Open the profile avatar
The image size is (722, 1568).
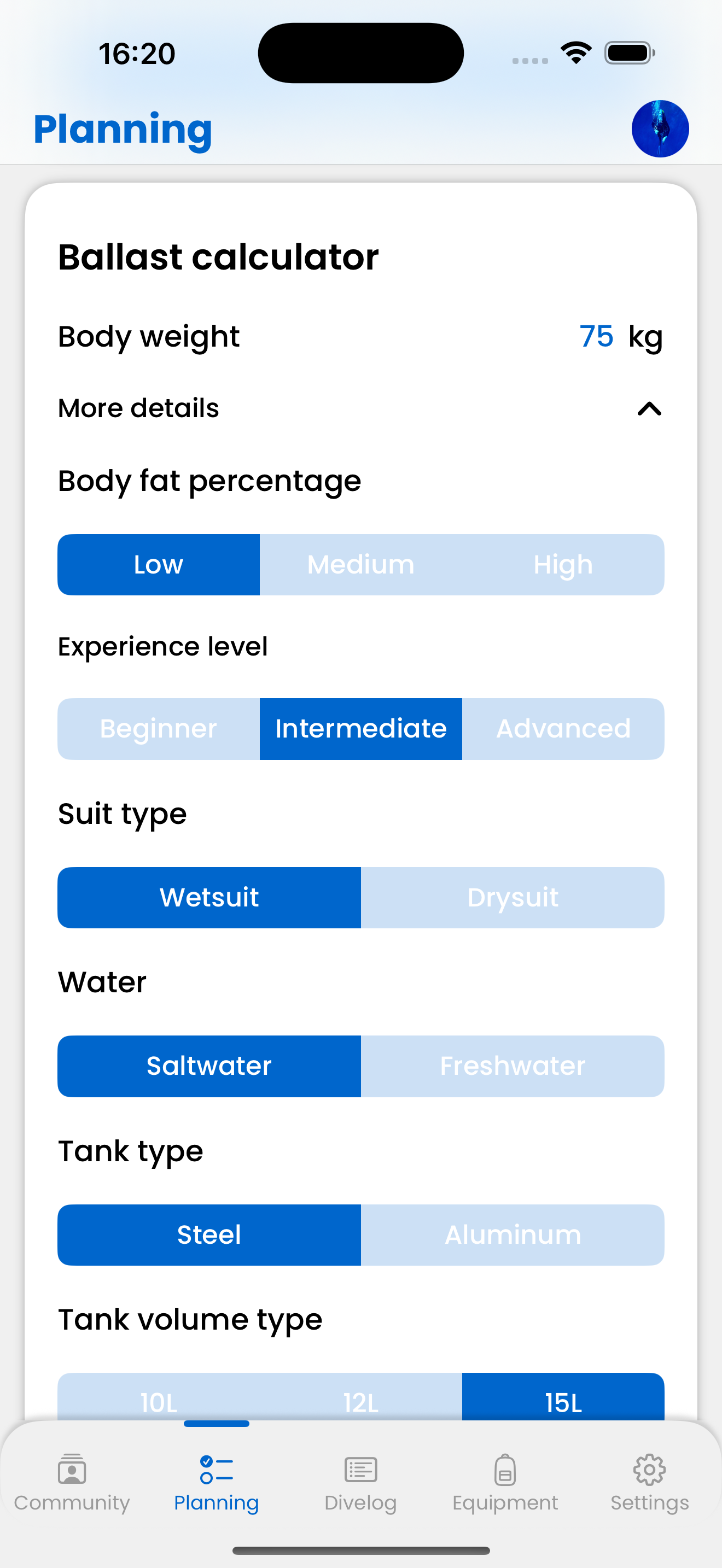(660, 128)
